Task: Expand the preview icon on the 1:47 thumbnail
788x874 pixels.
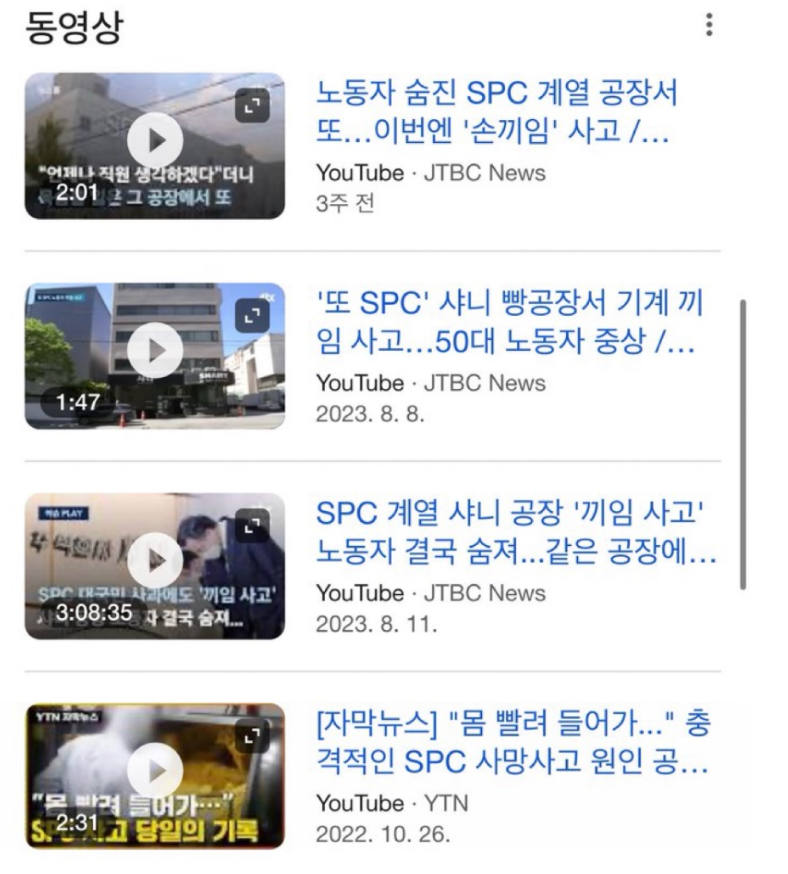Action: 253,315
